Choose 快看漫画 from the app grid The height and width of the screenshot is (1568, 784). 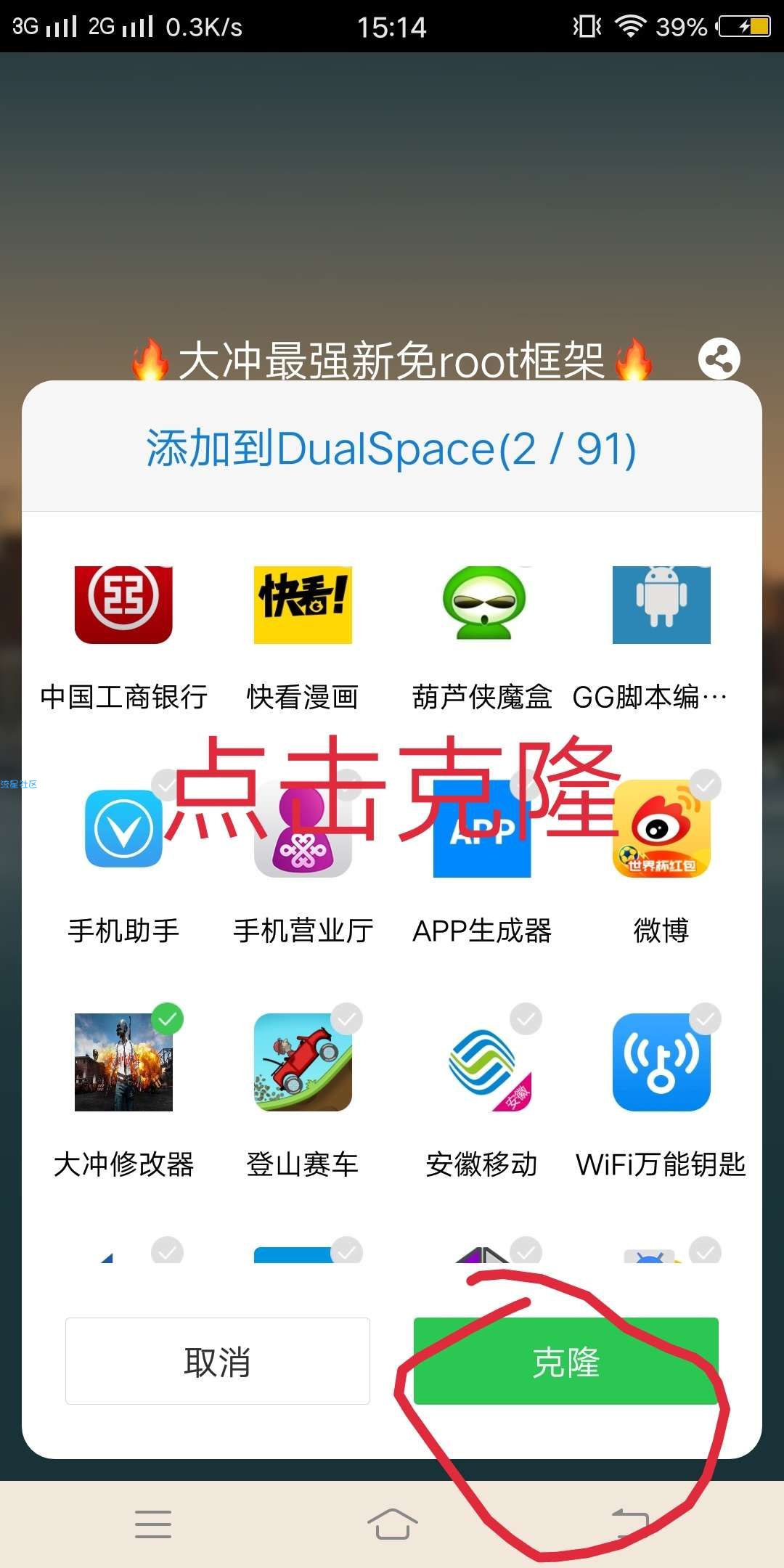point(303,605)
